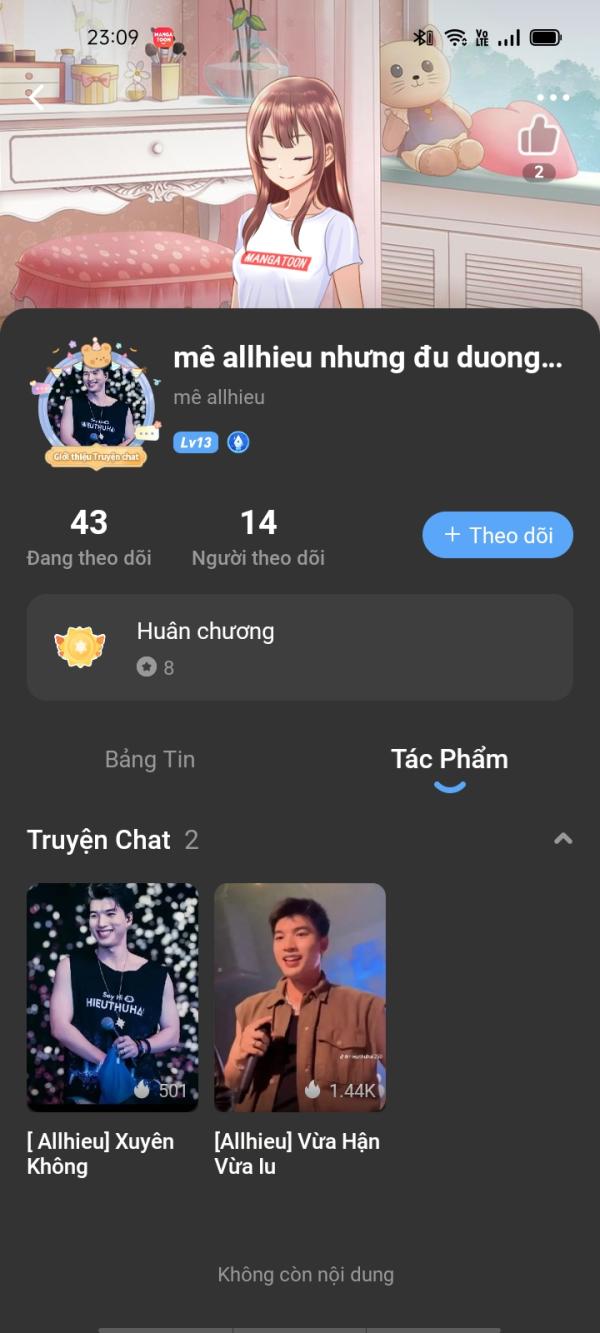View the 14 Người theo dõi list
The height and width of the screenshot is (1333, 600).
coord(258,537)
